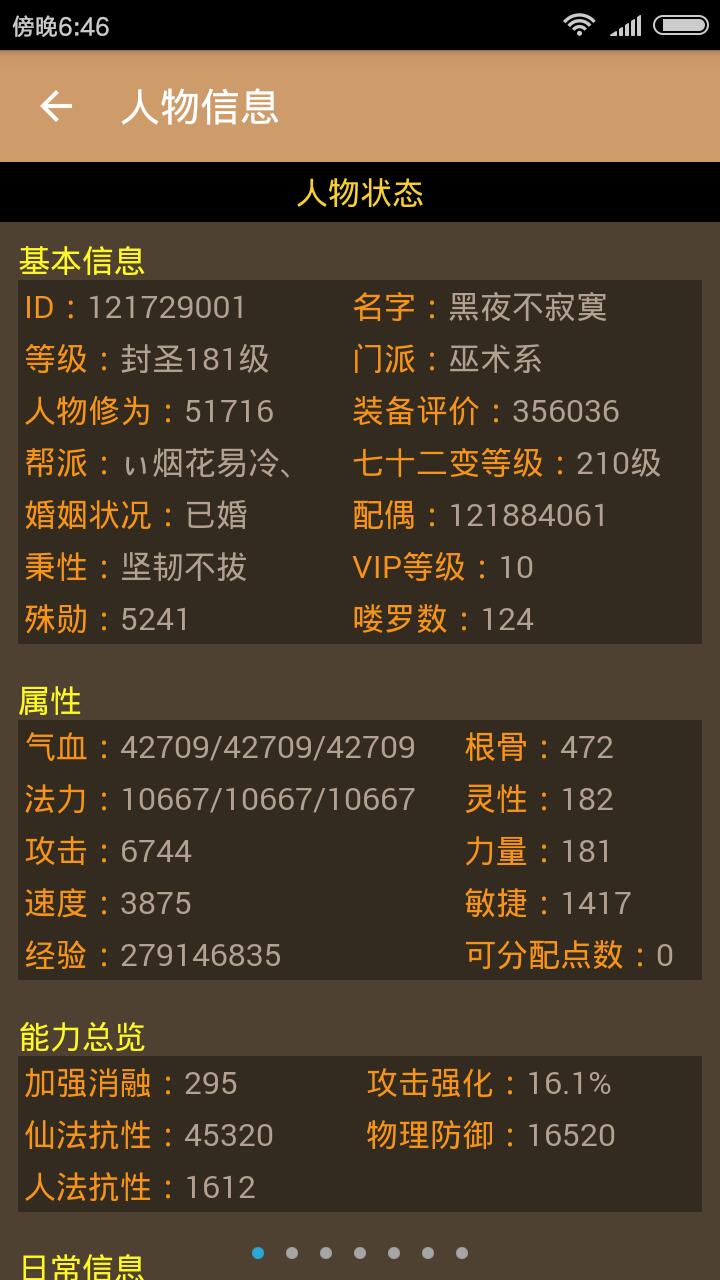Viewport: 720px width, 1280px height.
Task: Jump to the second page indicator dot
Action: point(292,1252)
